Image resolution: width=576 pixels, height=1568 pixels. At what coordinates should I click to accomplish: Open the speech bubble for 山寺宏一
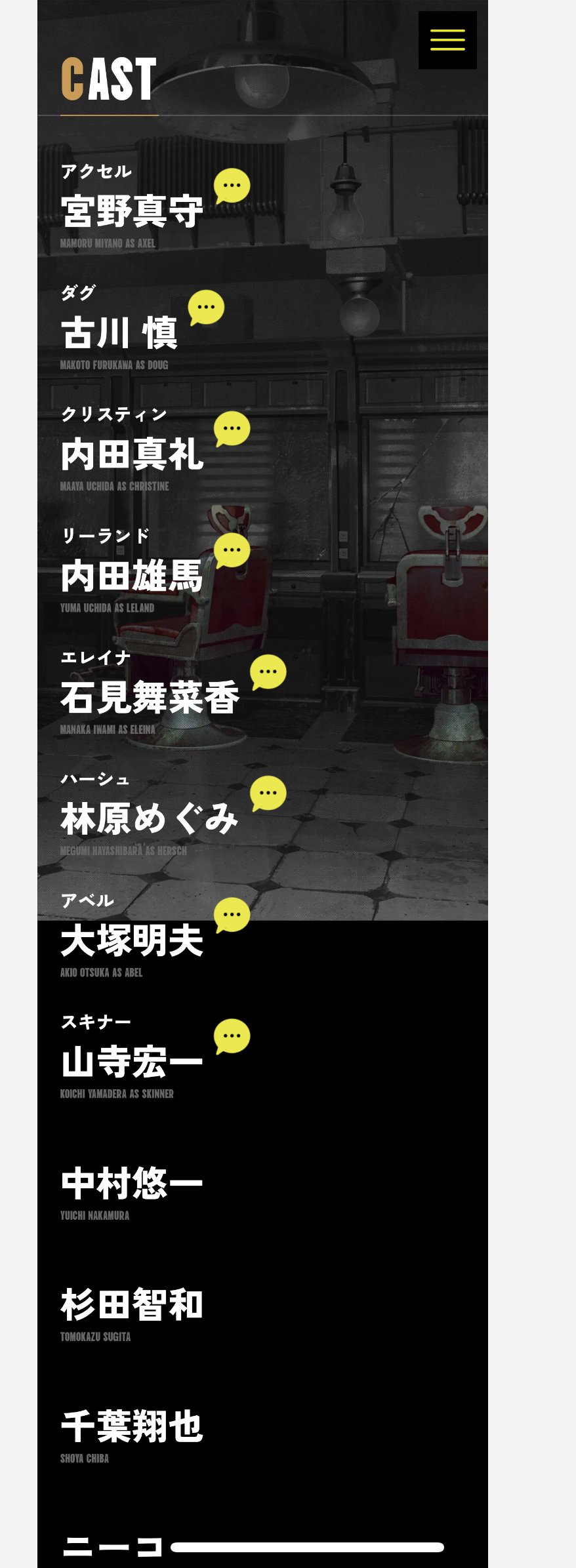(x=232, y=1036)
